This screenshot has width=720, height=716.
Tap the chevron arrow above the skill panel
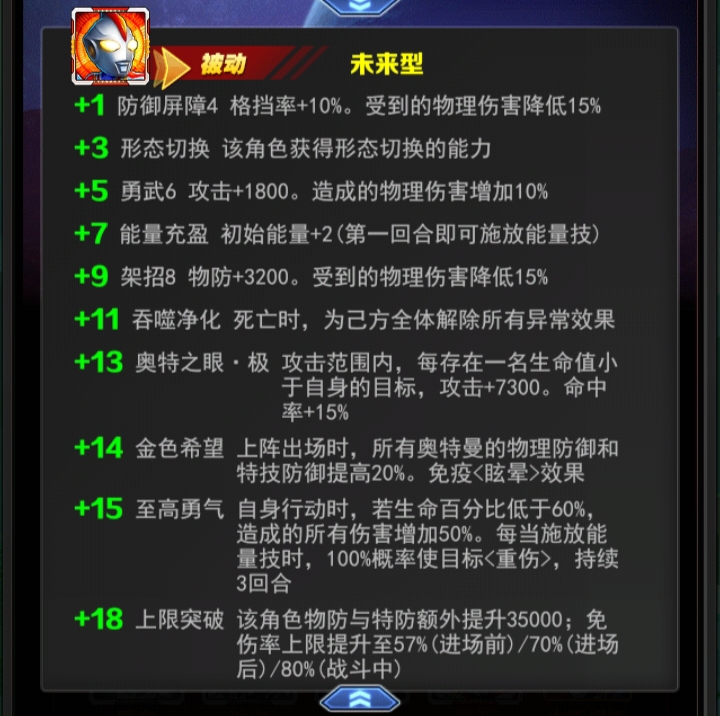tap(359, 7)
